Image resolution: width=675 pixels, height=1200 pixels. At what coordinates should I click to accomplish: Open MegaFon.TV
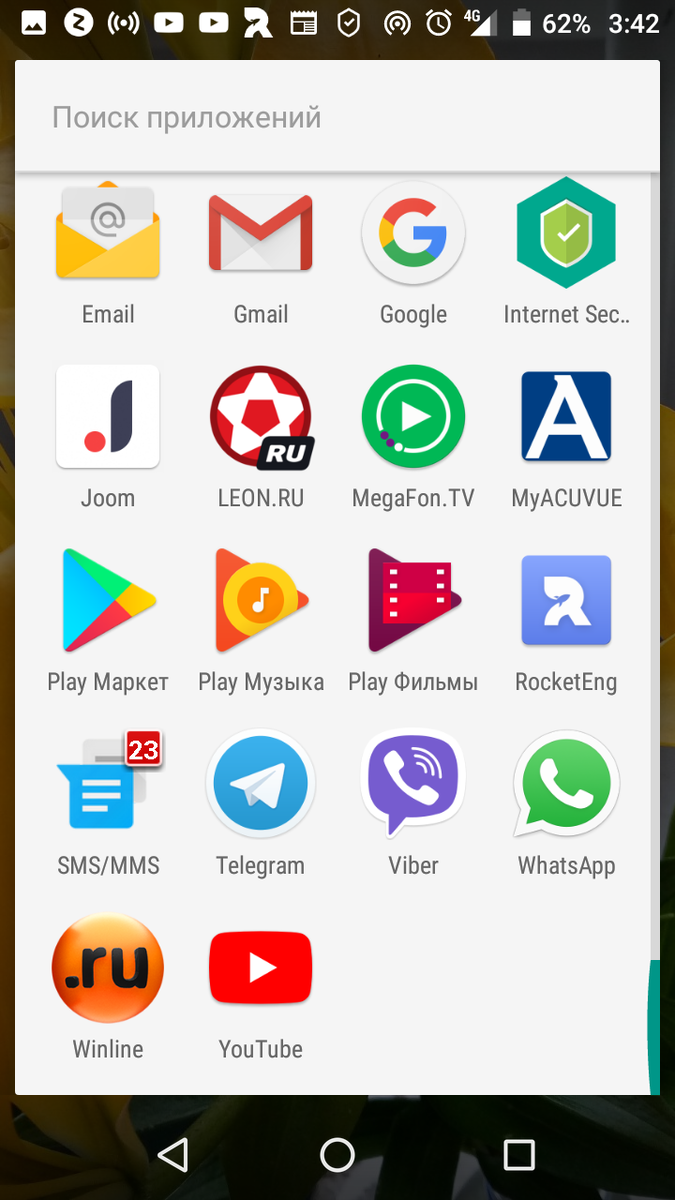413,417
